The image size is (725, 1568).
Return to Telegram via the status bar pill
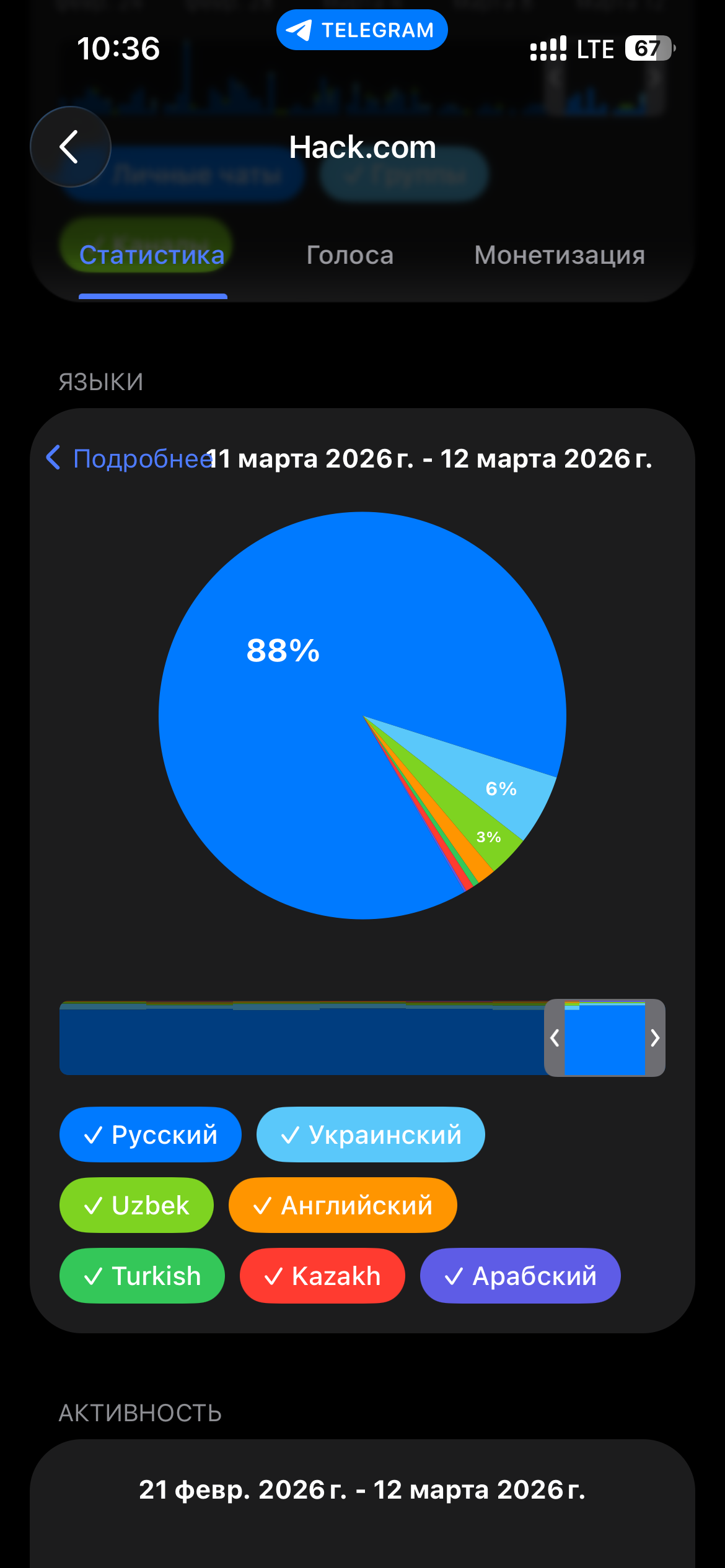(362, 30)
